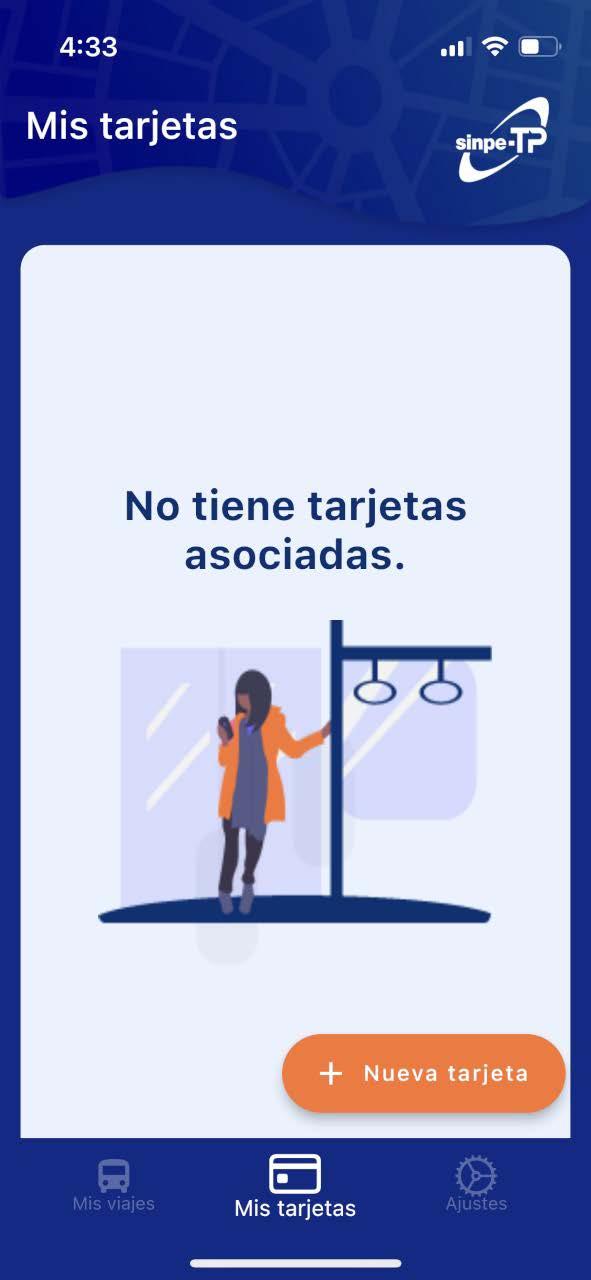The image size is (591, 1280).
Task: Select the Mis tarjetas tab
Action: pyautogui.click(x=295, y=1187)
